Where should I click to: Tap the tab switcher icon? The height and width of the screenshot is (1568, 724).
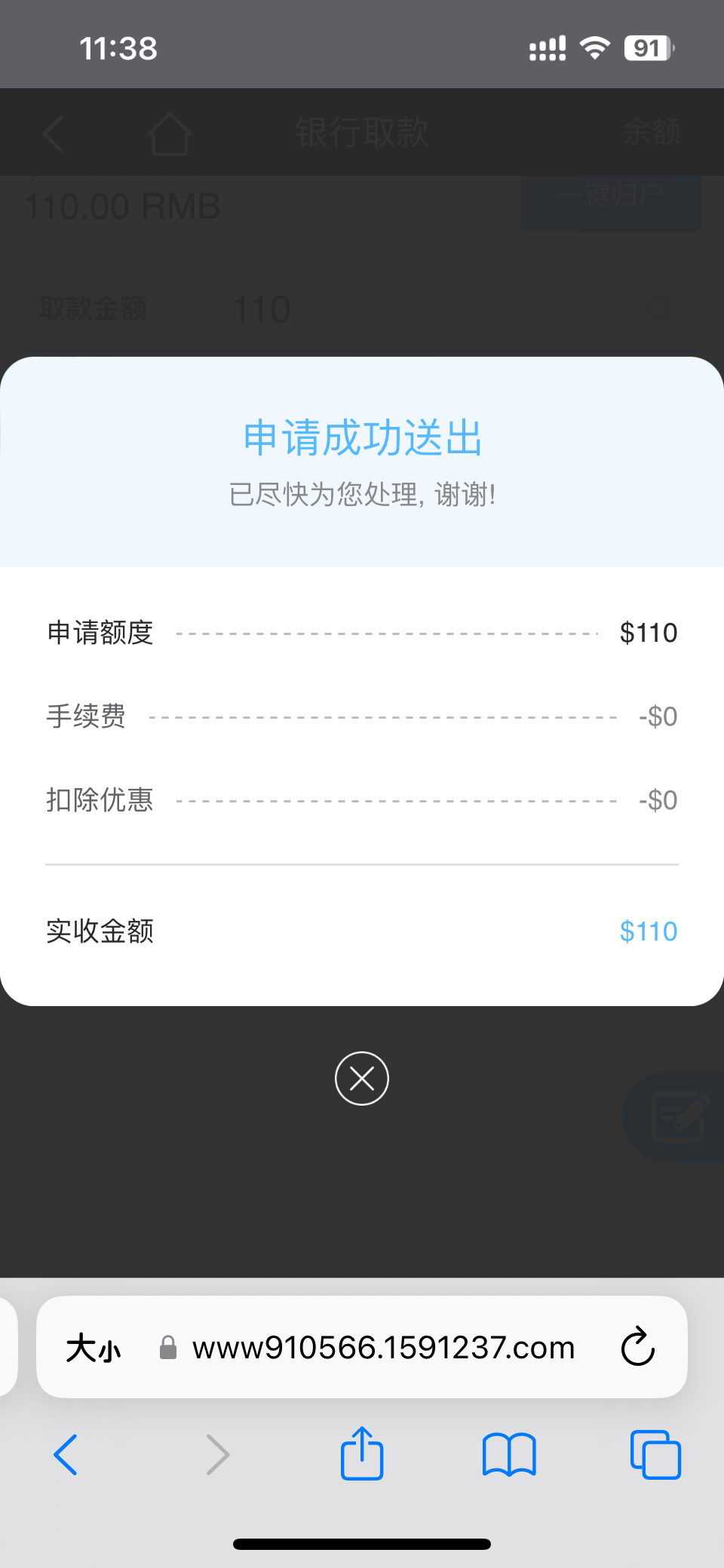655,1455
